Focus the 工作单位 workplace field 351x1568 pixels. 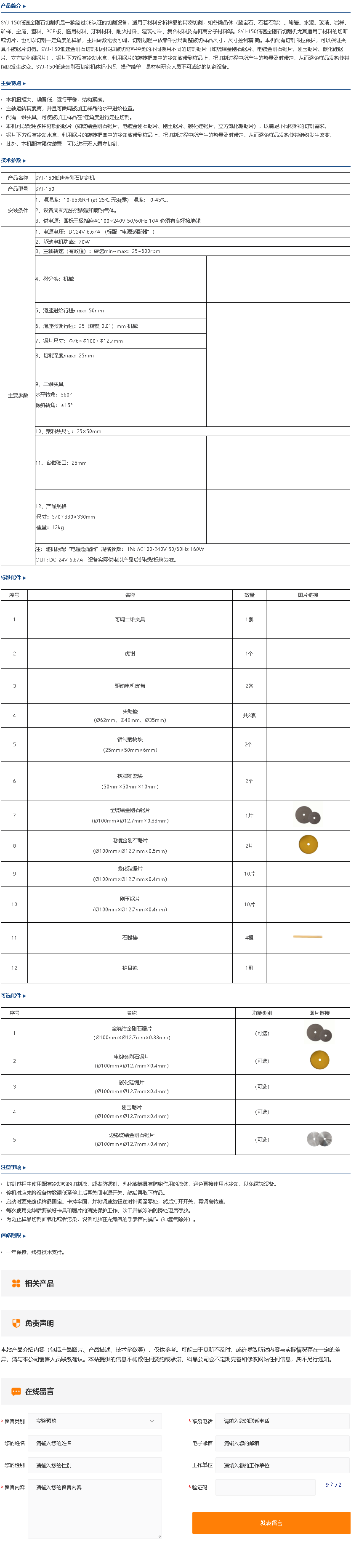pos(284,1465)
